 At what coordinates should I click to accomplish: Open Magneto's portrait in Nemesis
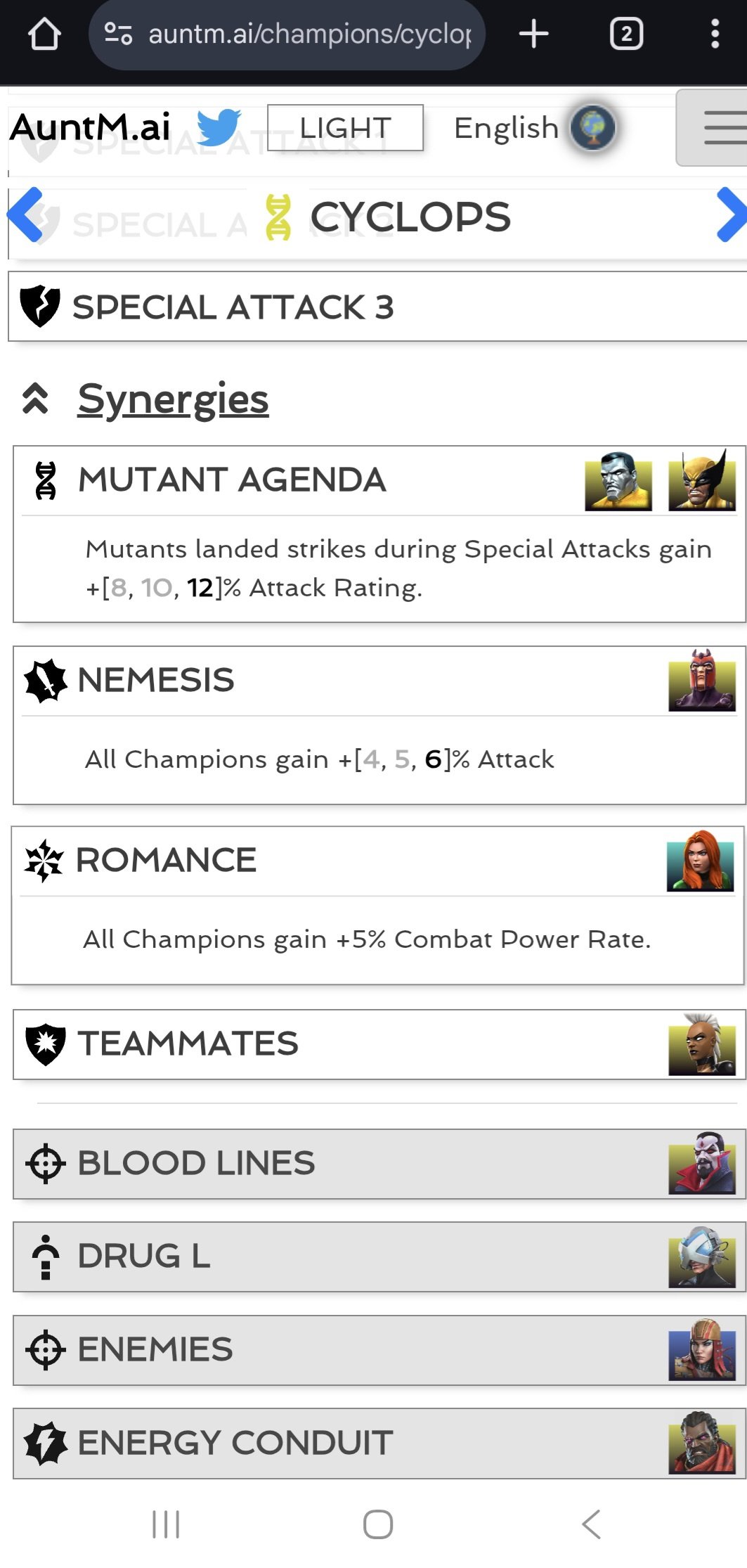(x=701, y=681)
